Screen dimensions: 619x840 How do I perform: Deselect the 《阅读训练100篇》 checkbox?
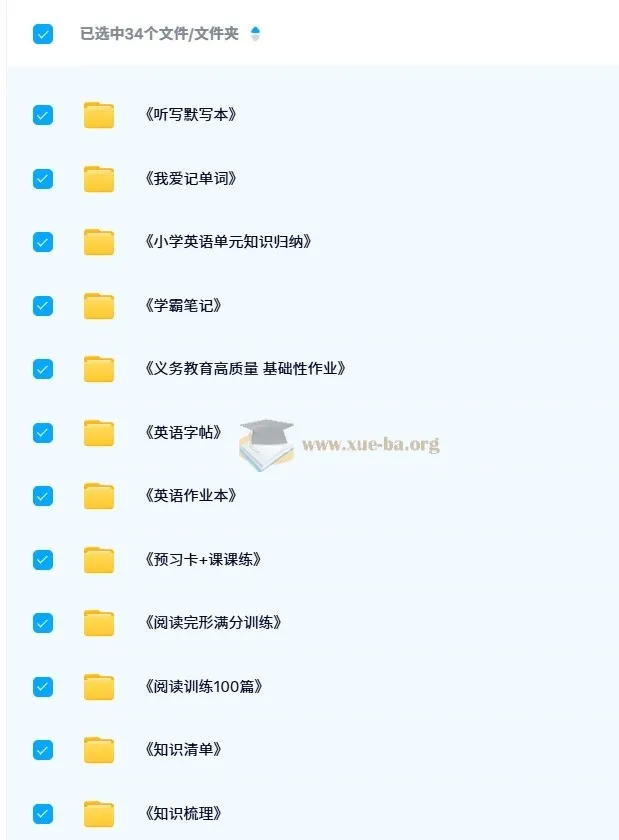pyautogui.click(x=42, y=686)
